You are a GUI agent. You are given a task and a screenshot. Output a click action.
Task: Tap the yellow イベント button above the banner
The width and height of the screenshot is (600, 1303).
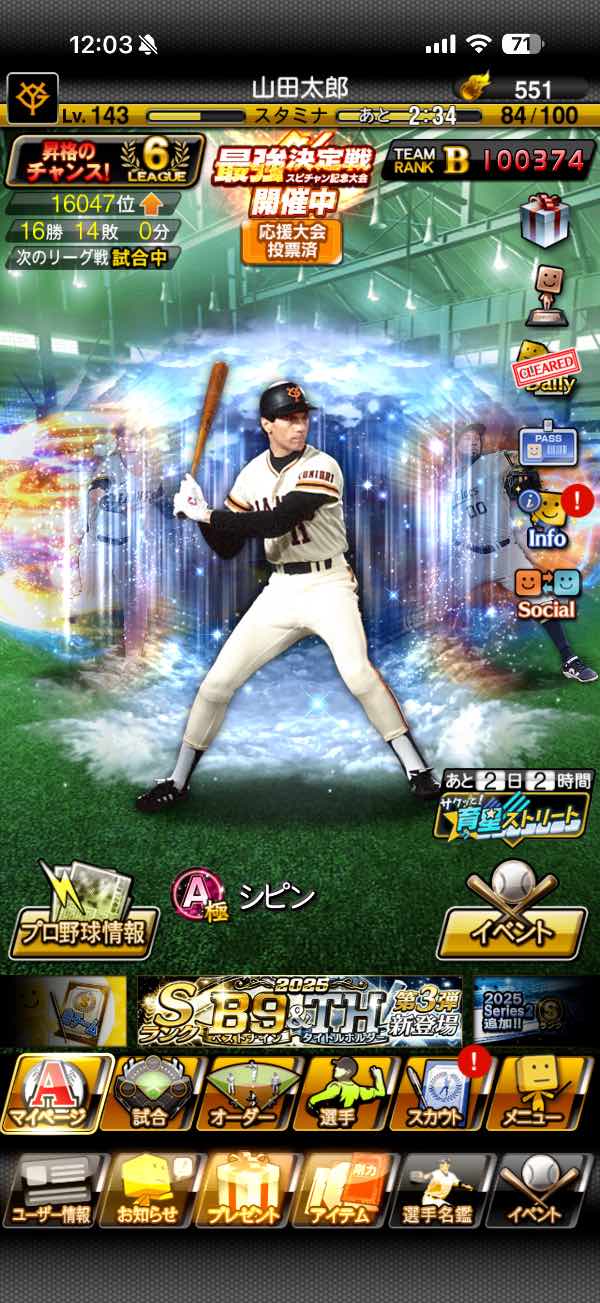[x=511, y=919]
